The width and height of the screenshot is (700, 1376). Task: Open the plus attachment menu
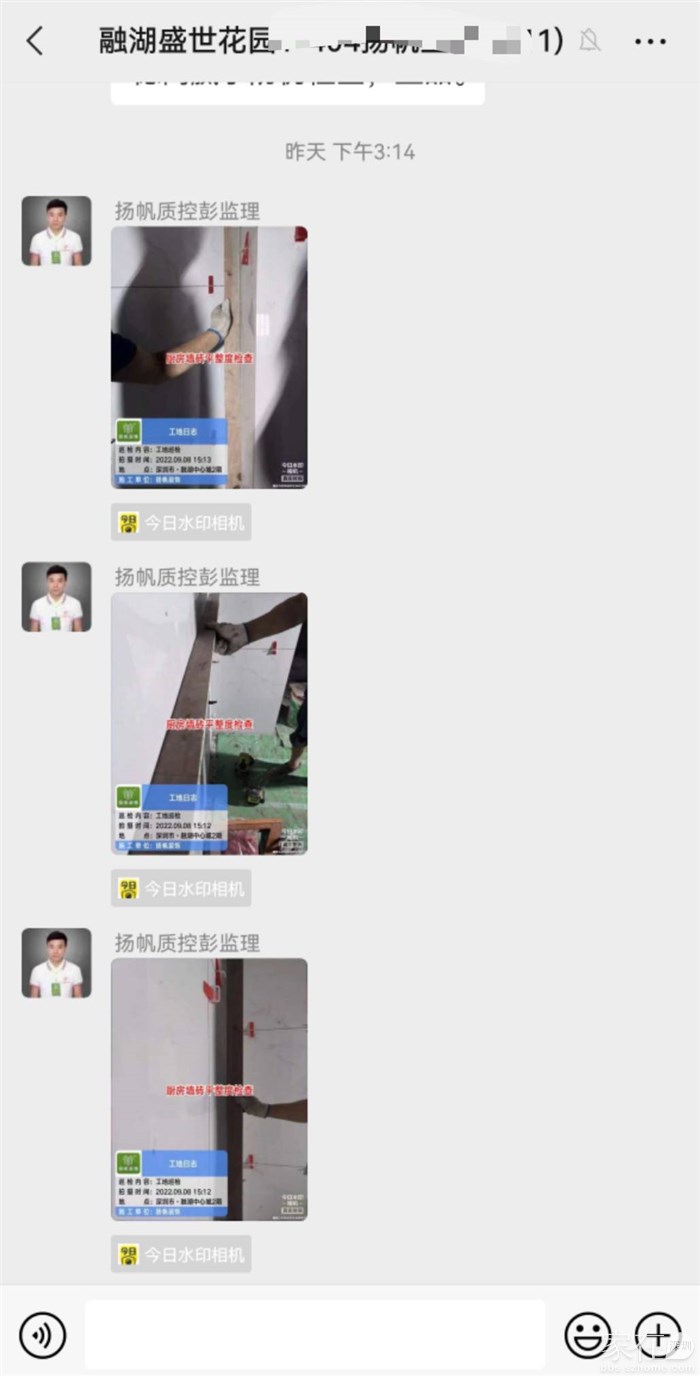point(658,1335)
